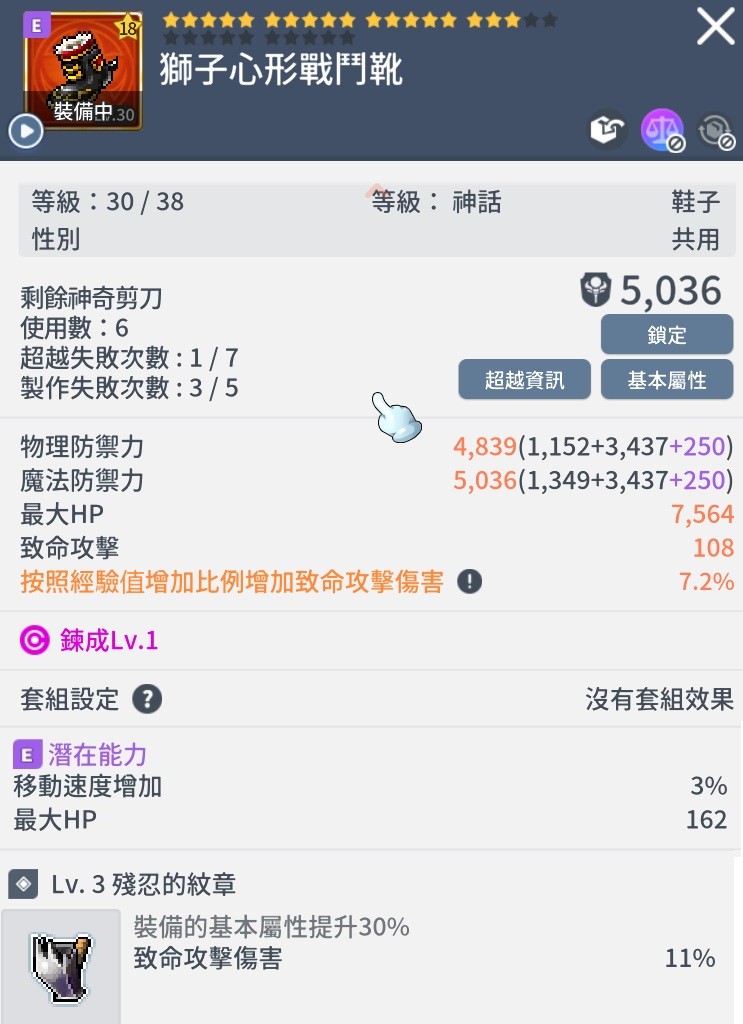Tap the box with arrow storage icon
Image resolution: width=743 pixels, height=1024 pixels.
pos(607,130)
